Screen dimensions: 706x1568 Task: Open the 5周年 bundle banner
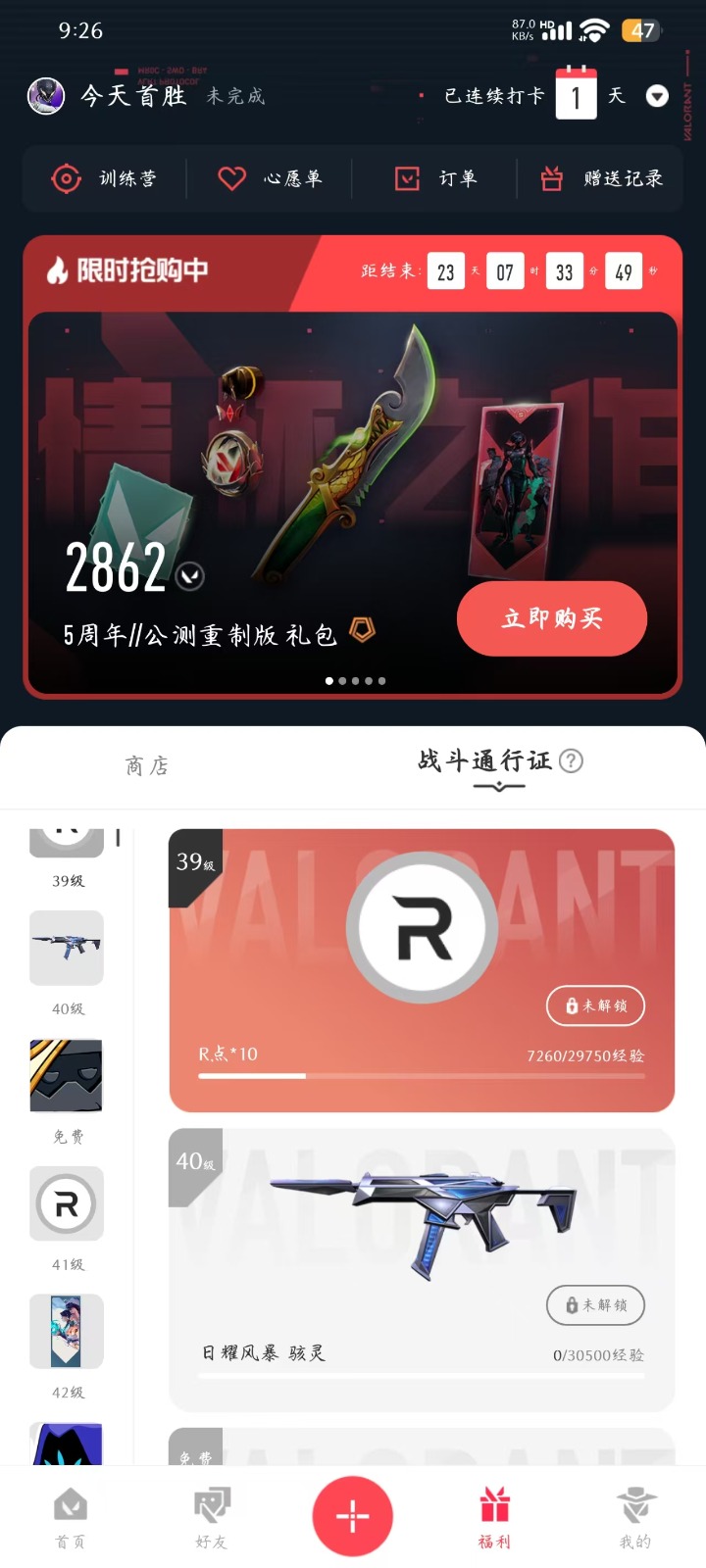(353, 502)
